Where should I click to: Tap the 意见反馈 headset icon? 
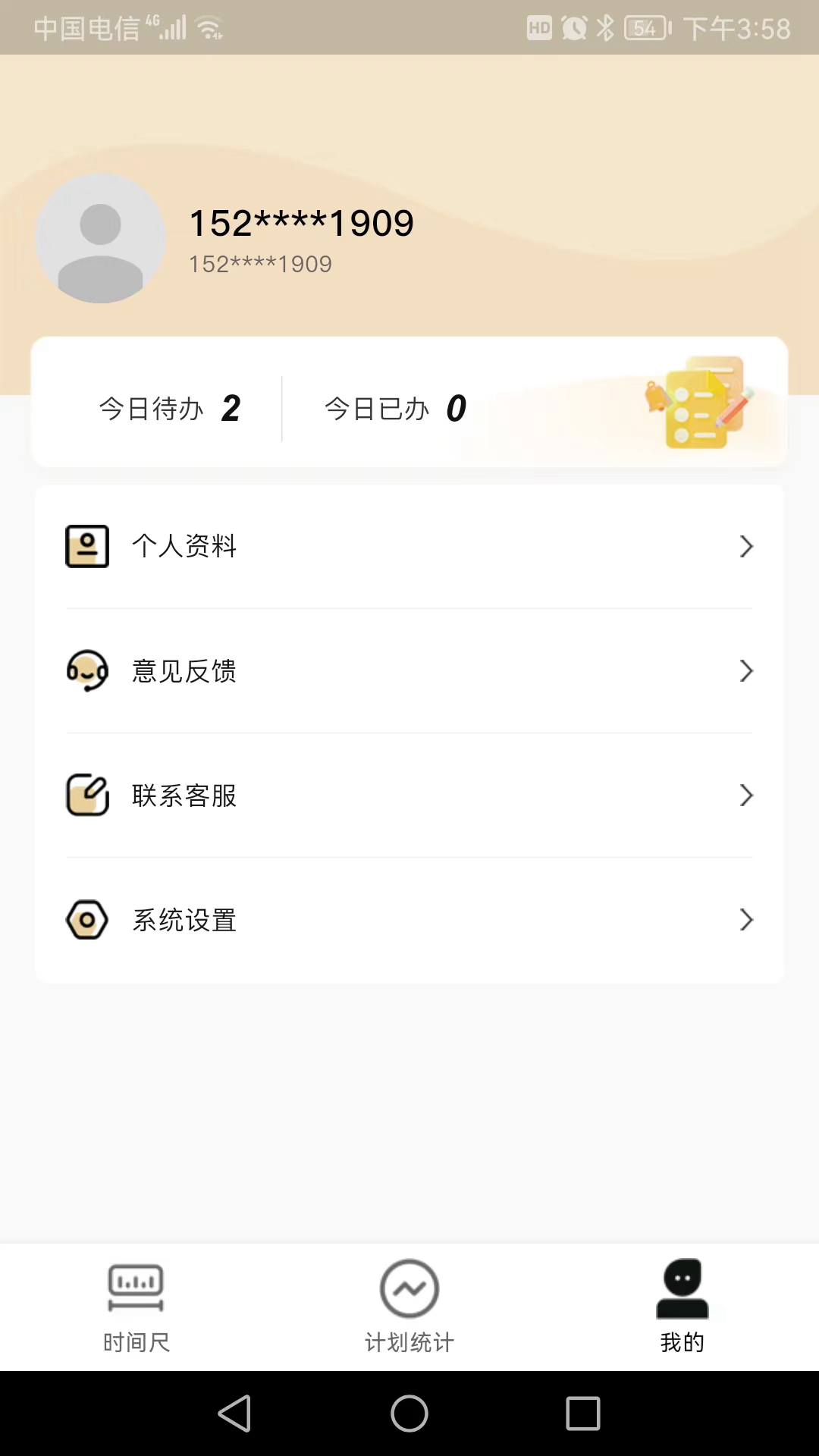pos(86,671)
